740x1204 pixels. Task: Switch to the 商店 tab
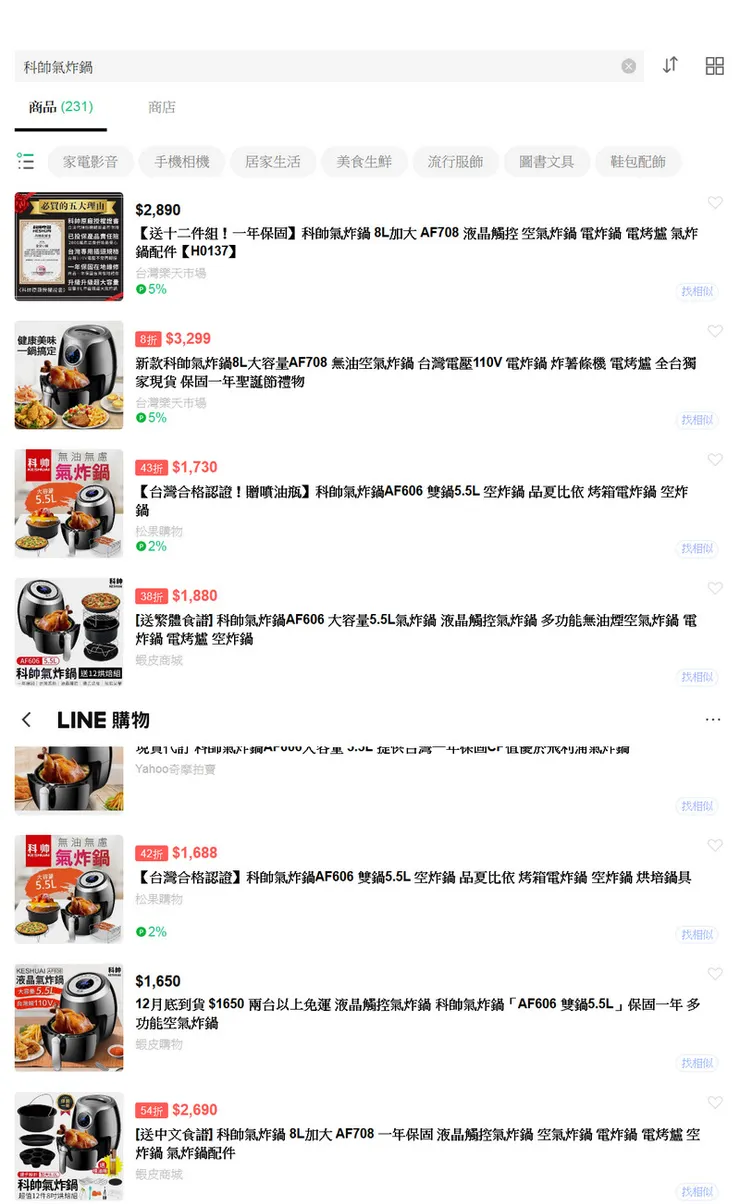pos(162,107)
